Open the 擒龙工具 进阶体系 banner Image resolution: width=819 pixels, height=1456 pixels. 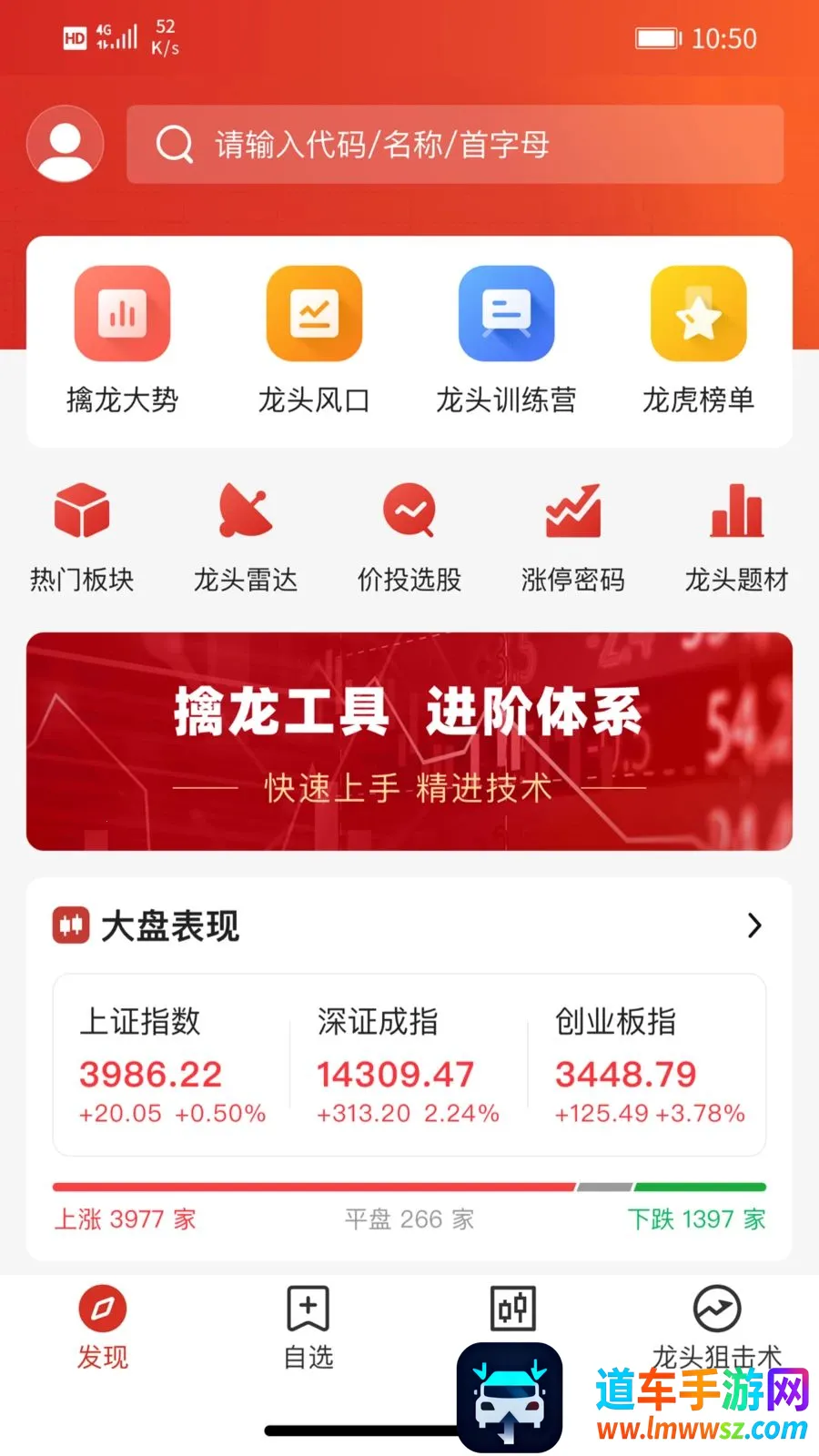[x=409, y=742]
